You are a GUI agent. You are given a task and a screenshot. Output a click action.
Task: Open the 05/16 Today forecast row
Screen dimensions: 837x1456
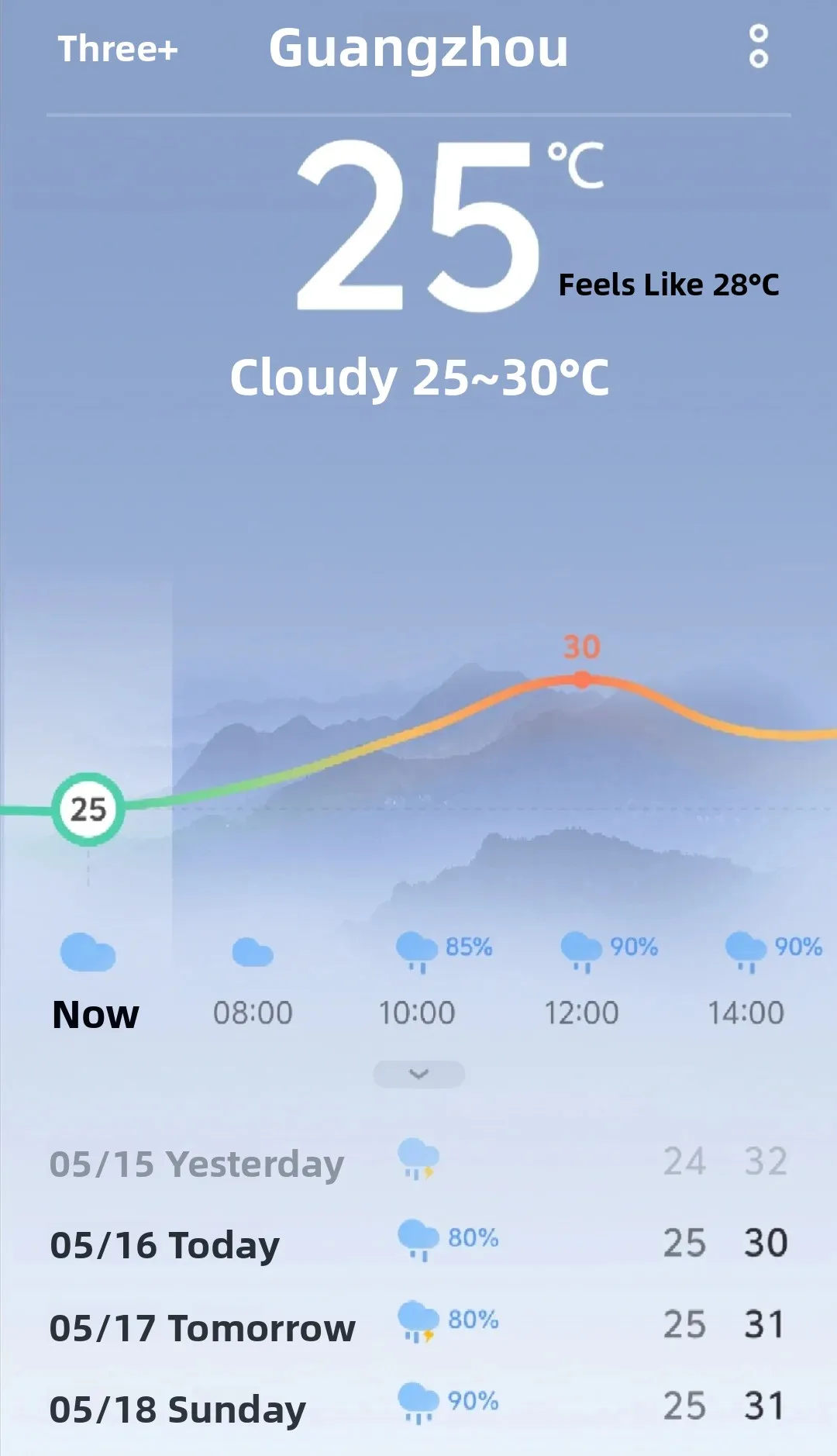(x=418, y=1244)
